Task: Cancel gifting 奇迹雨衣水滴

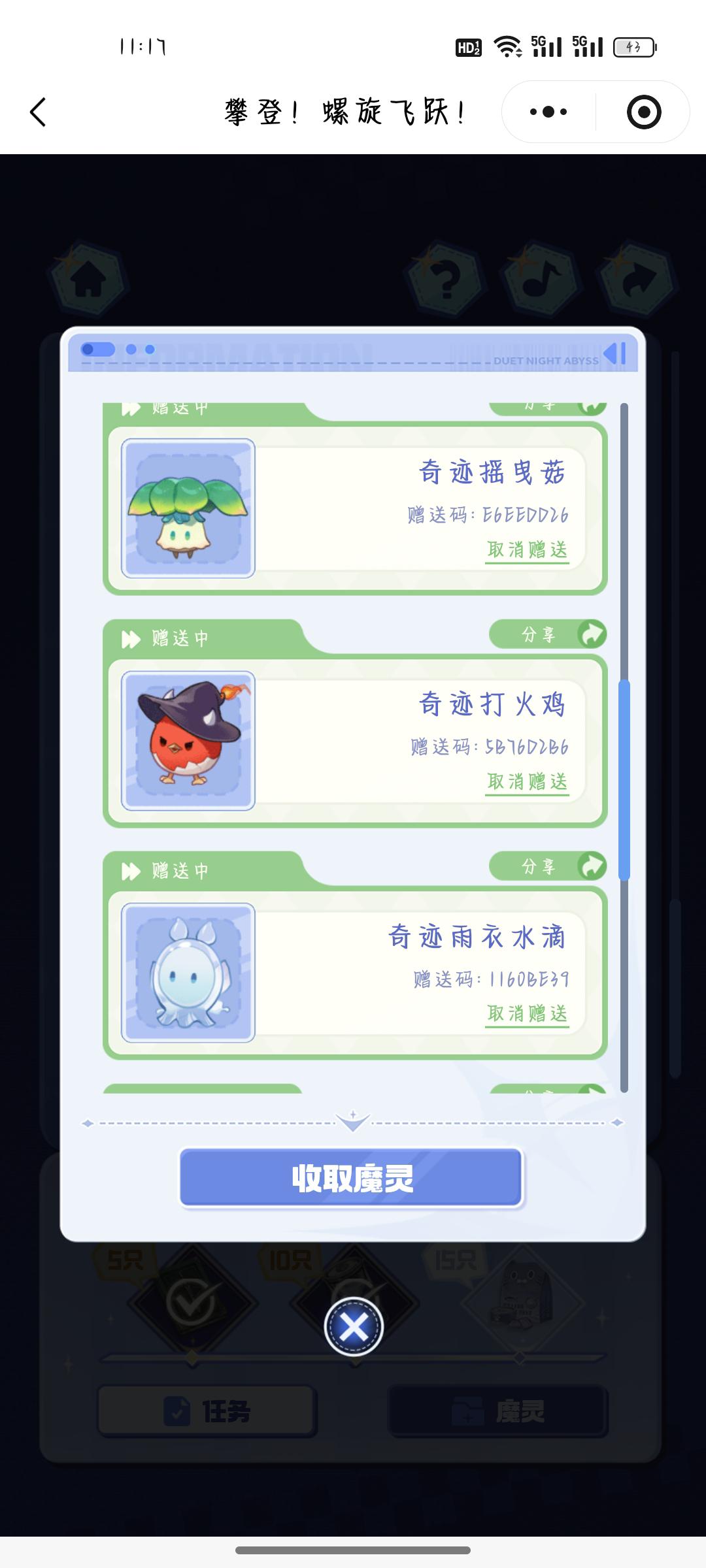Action: [527, 1014]
